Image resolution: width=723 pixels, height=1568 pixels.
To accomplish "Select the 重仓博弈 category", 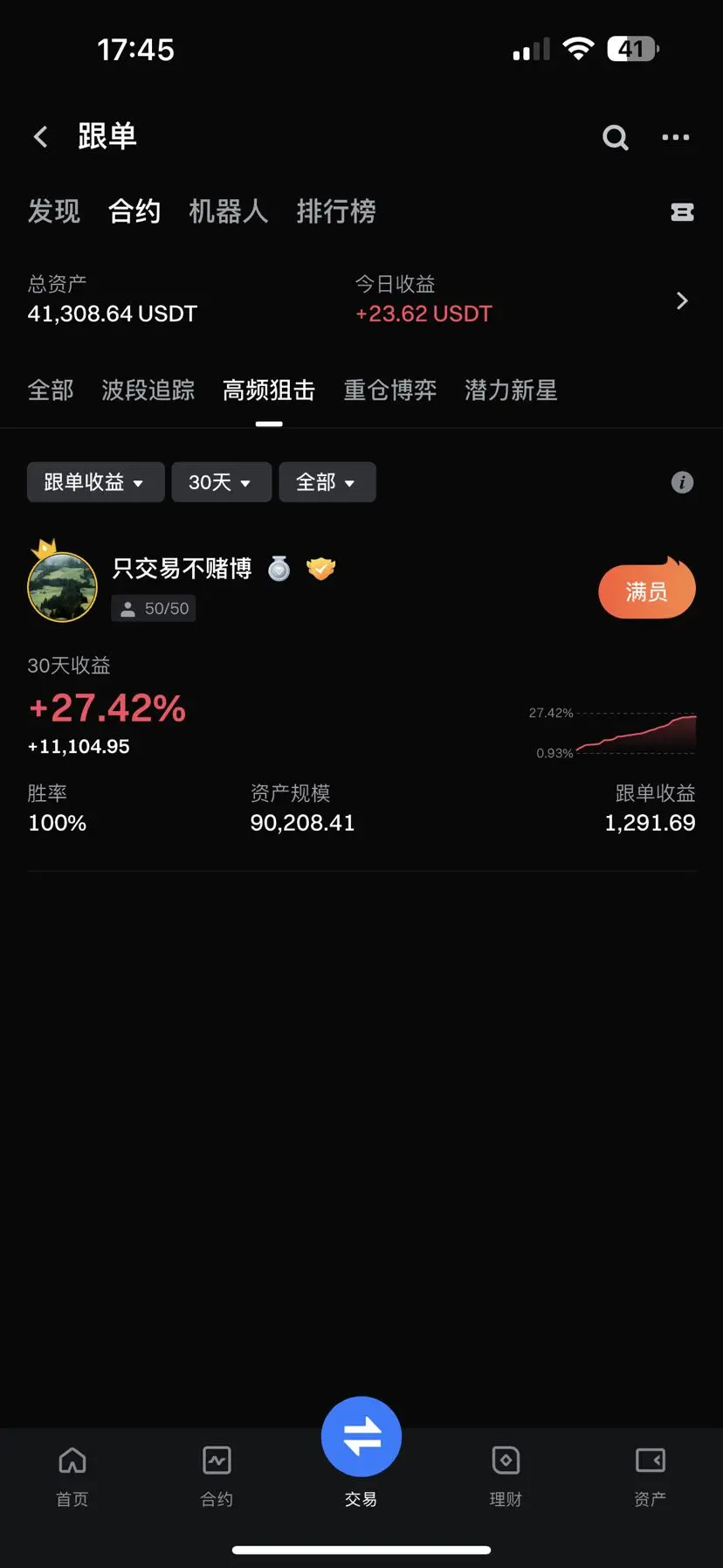I will (389, 390).
